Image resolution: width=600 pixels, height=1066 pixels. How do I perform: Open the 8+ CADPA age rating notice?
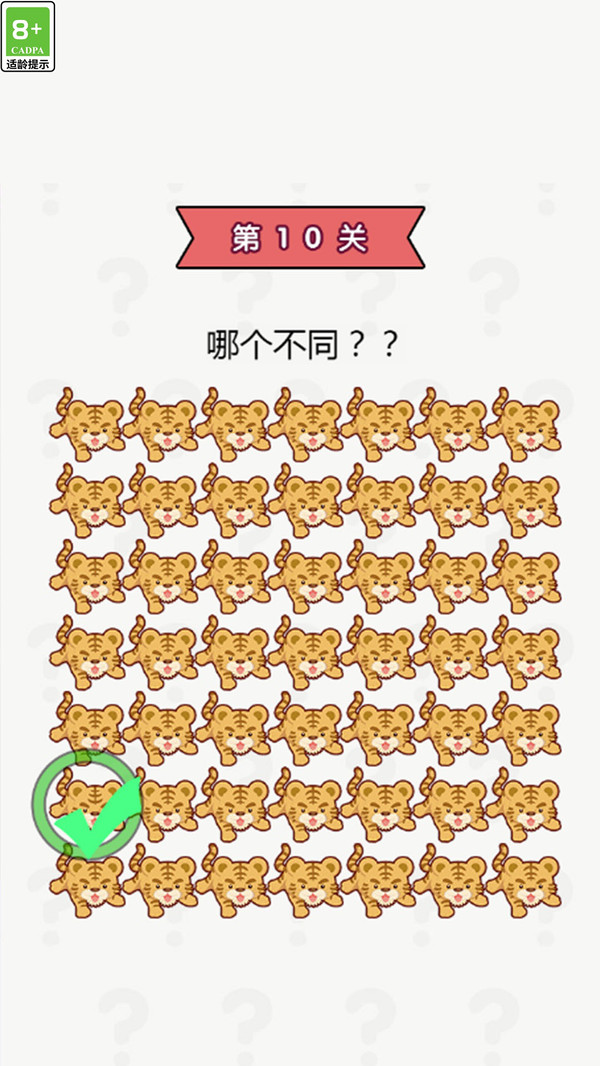29,37
